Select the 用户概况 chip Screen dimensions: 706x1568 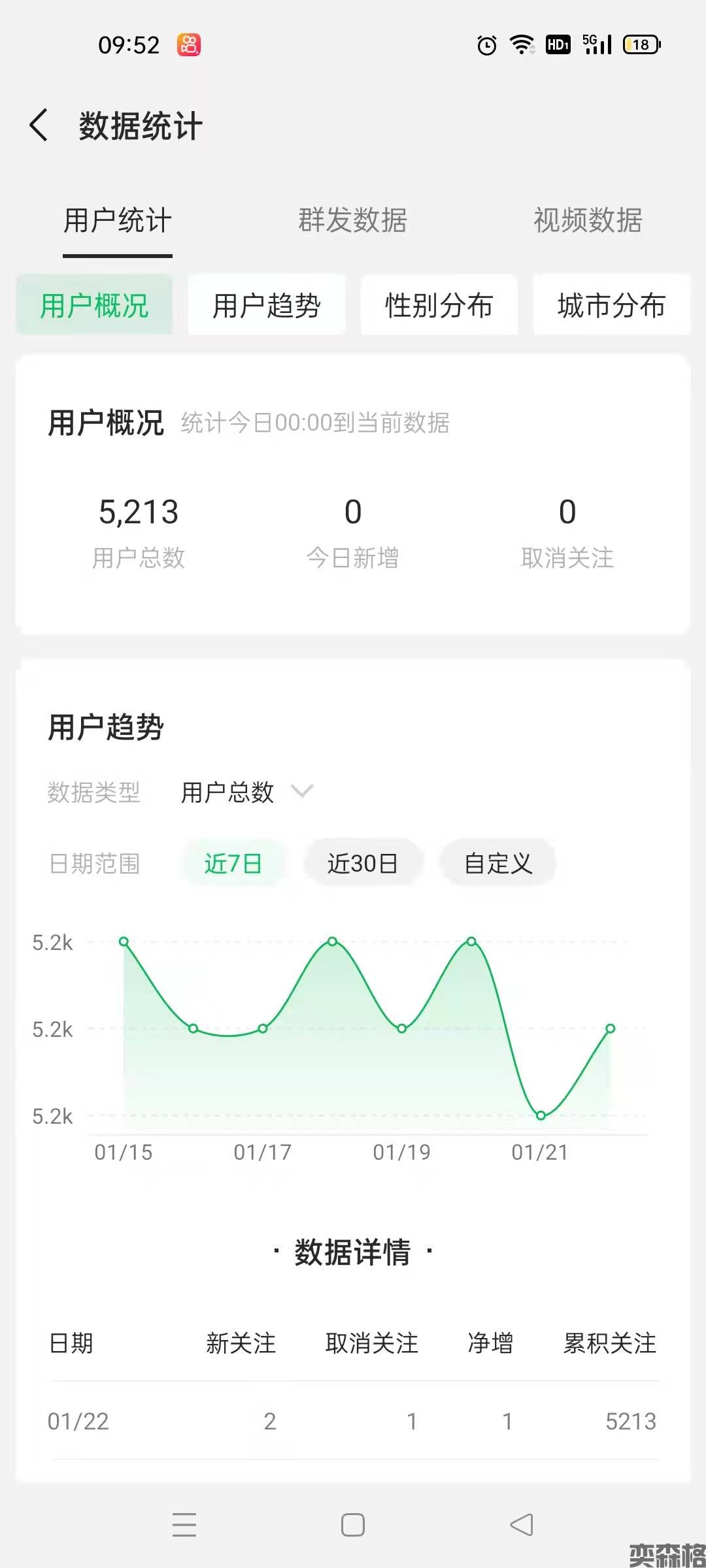94,305
